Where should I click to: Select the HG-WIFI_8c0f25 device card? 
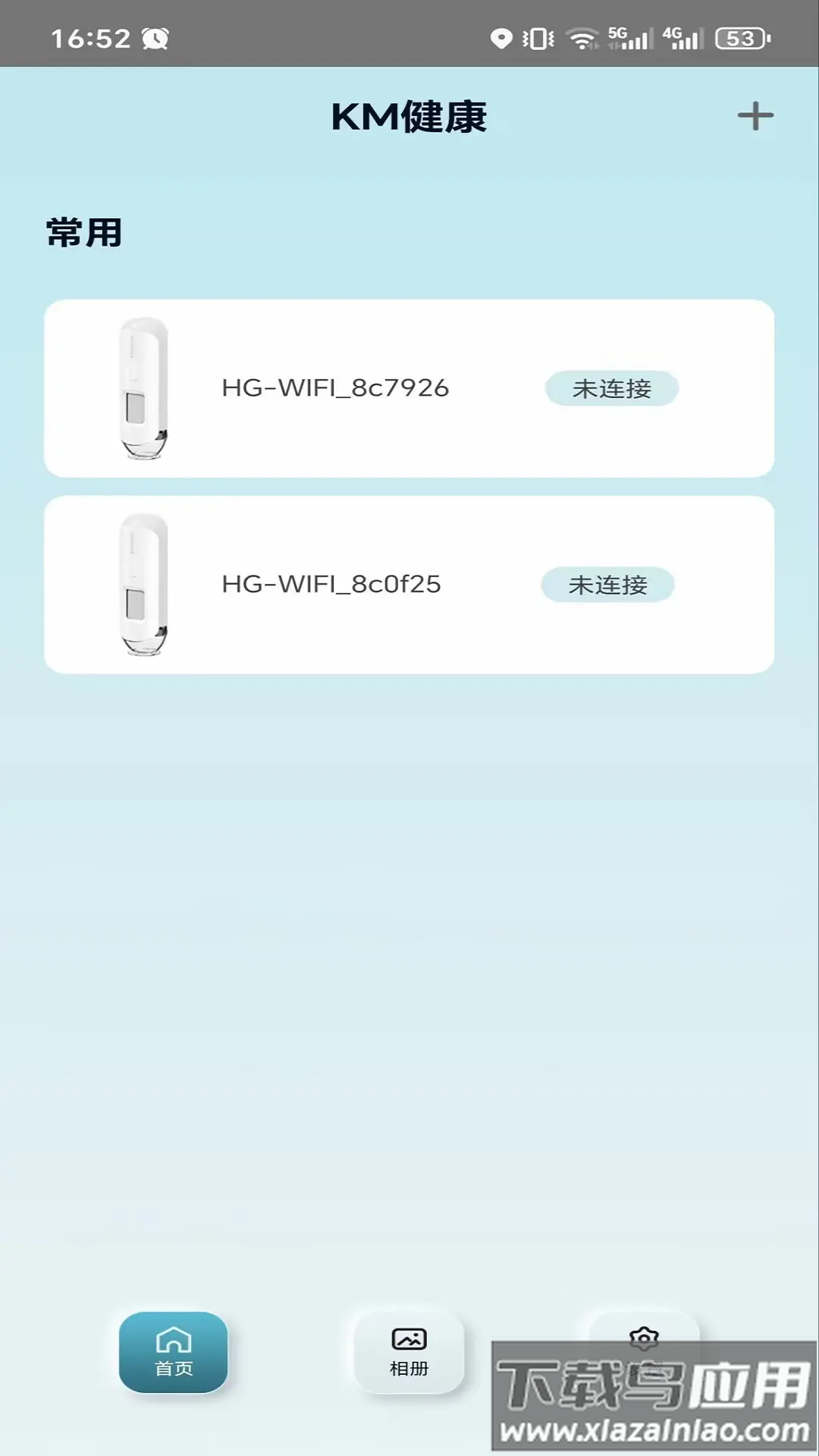409,585
